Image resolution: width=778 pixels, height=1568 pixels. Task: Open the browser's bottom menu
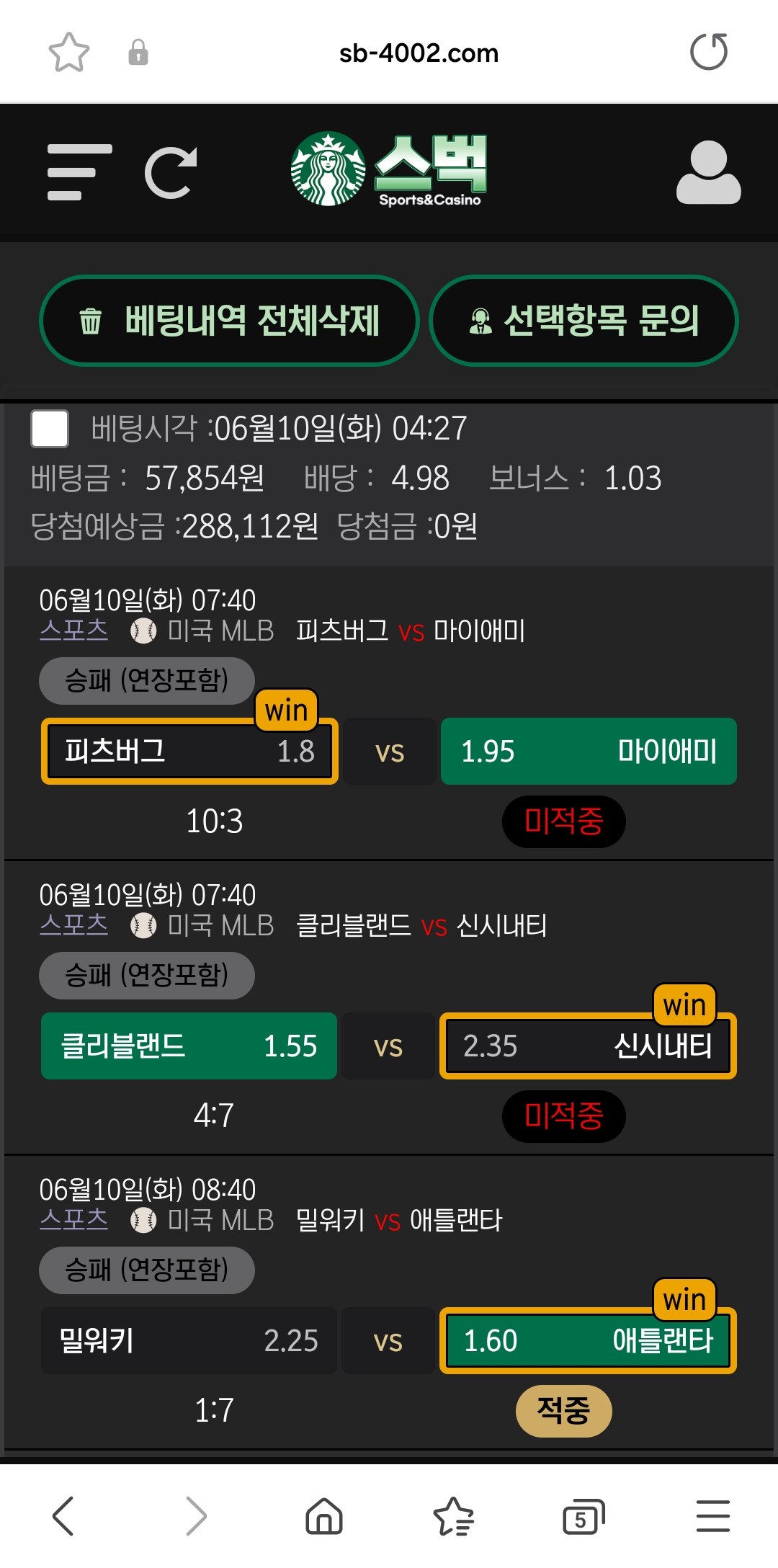[713, 1515]
